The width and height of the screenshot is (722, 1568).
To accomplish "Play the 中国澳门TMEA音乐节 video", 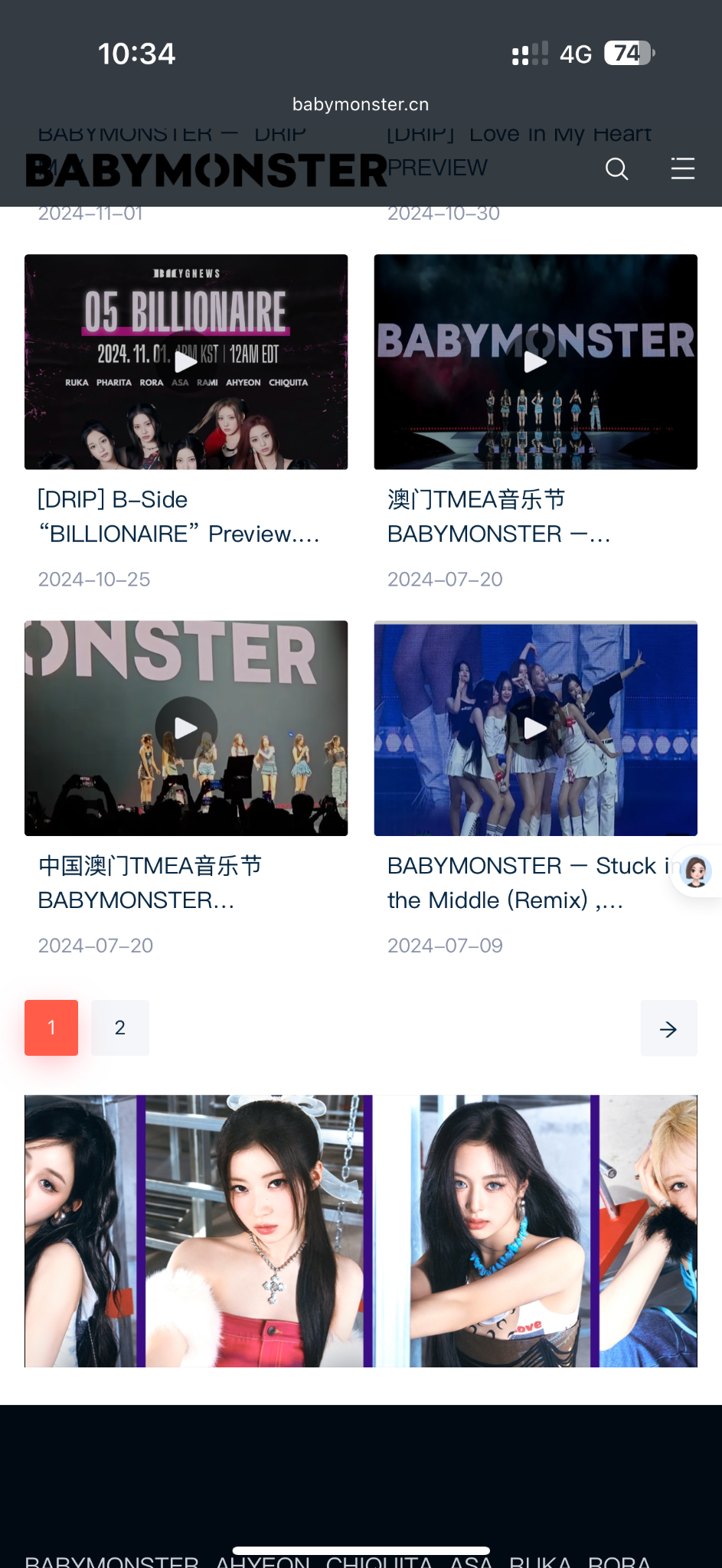I will [x=186, y=728].
